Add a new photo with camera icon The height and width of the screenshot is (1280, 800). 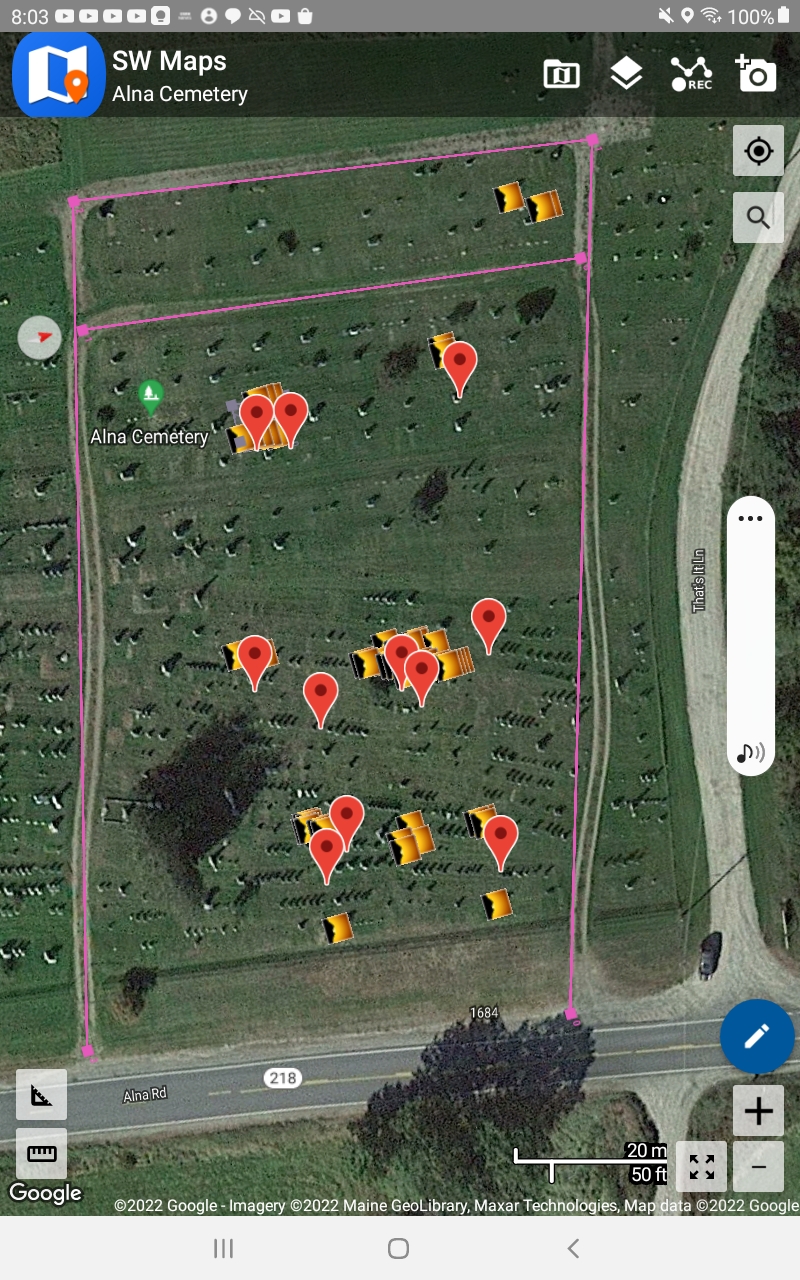tap(756, 74)
